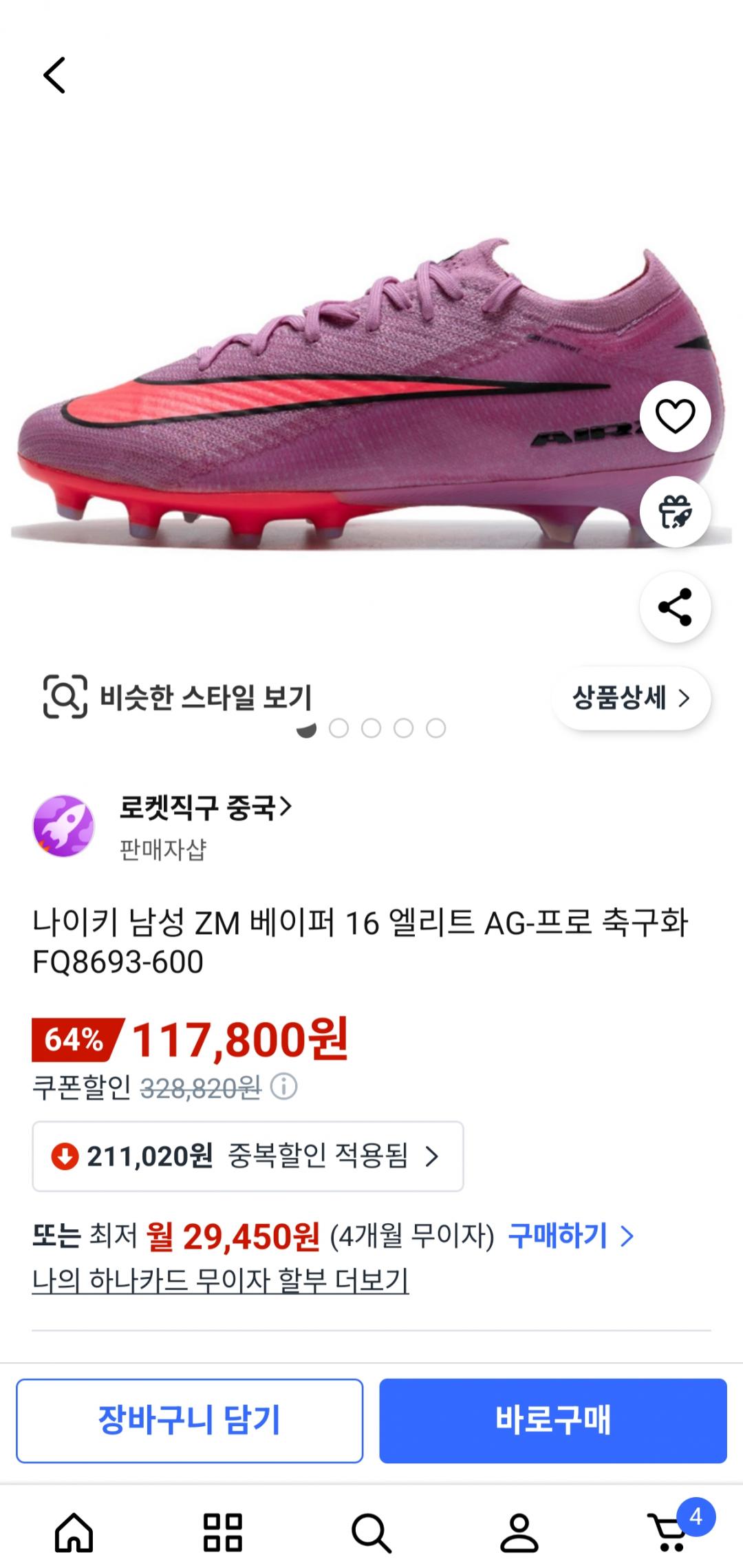Open the search tab
The width and height of the screenshot is (743, 1568).
pyautogui.click(x=371, y=1532)
